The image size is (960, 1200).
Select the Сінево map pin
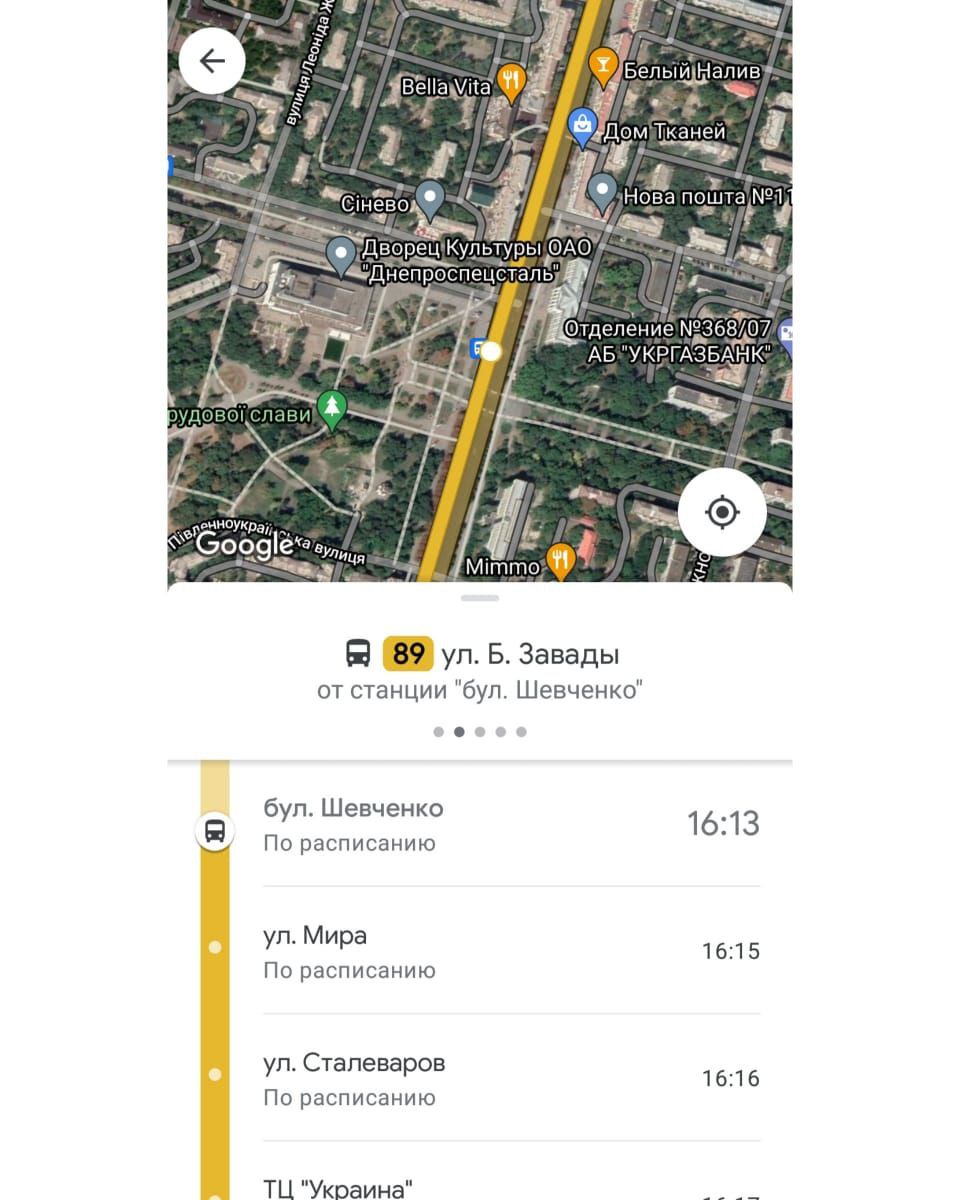point(430,198)
